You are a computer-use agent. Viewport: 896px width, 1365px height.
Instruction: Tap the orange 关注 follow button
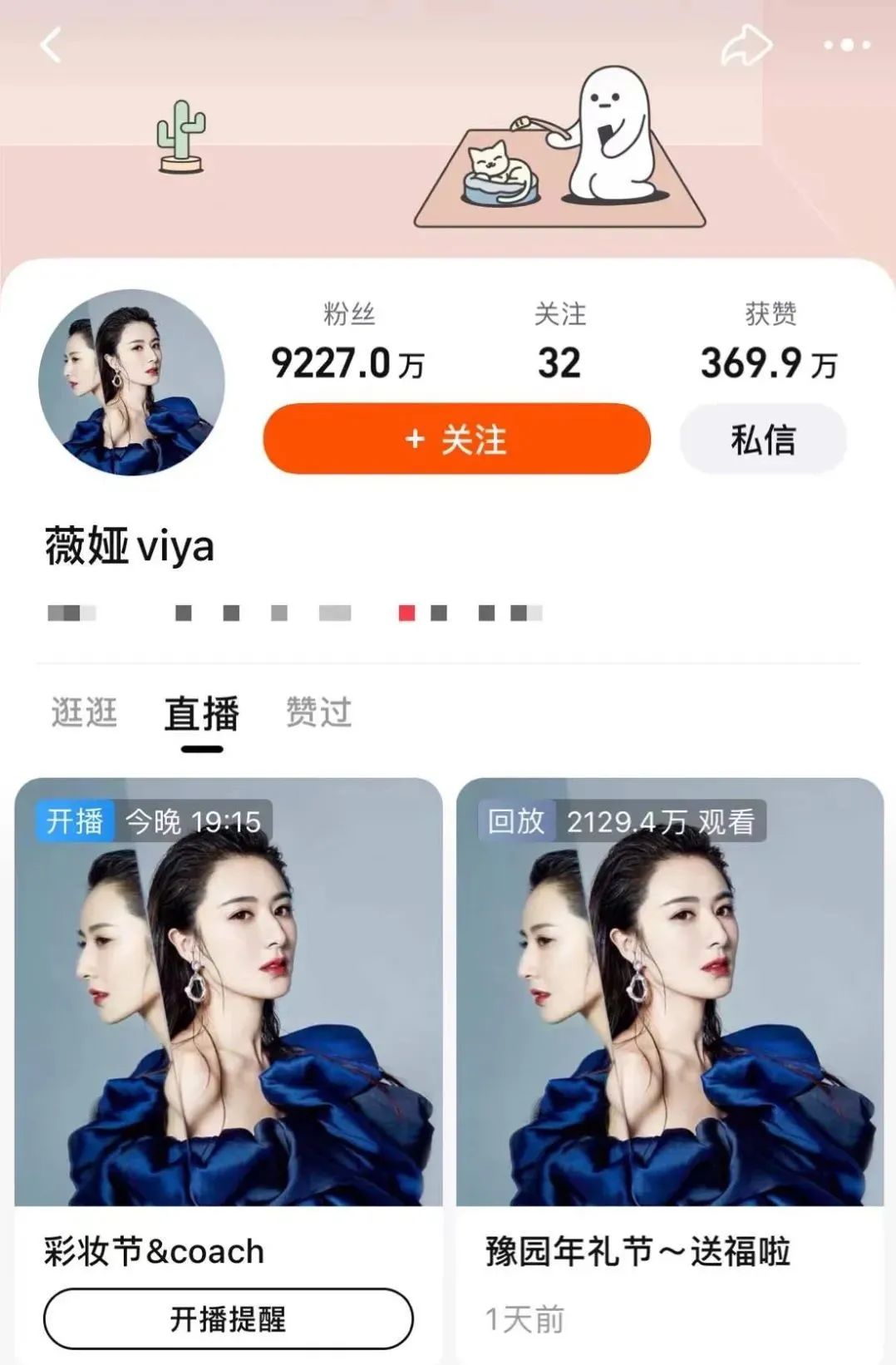click(456, 439)
